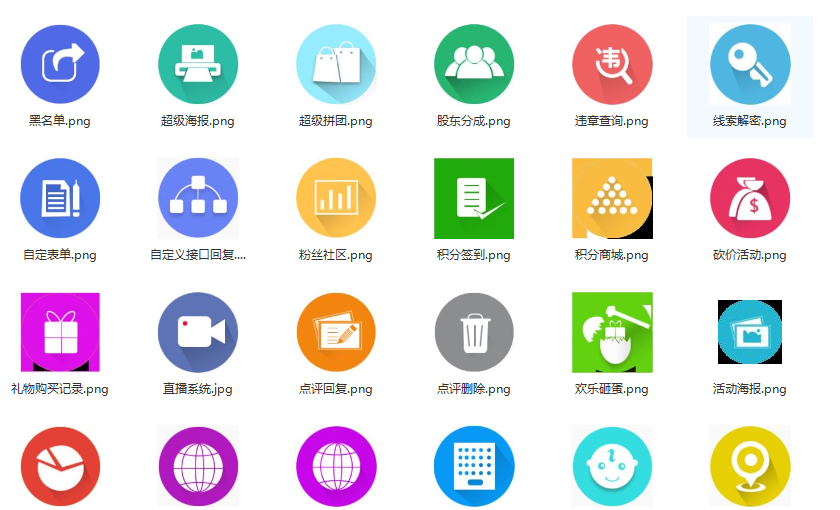
Task: Select 自定表单.png
Action: [x=60, y=198]
